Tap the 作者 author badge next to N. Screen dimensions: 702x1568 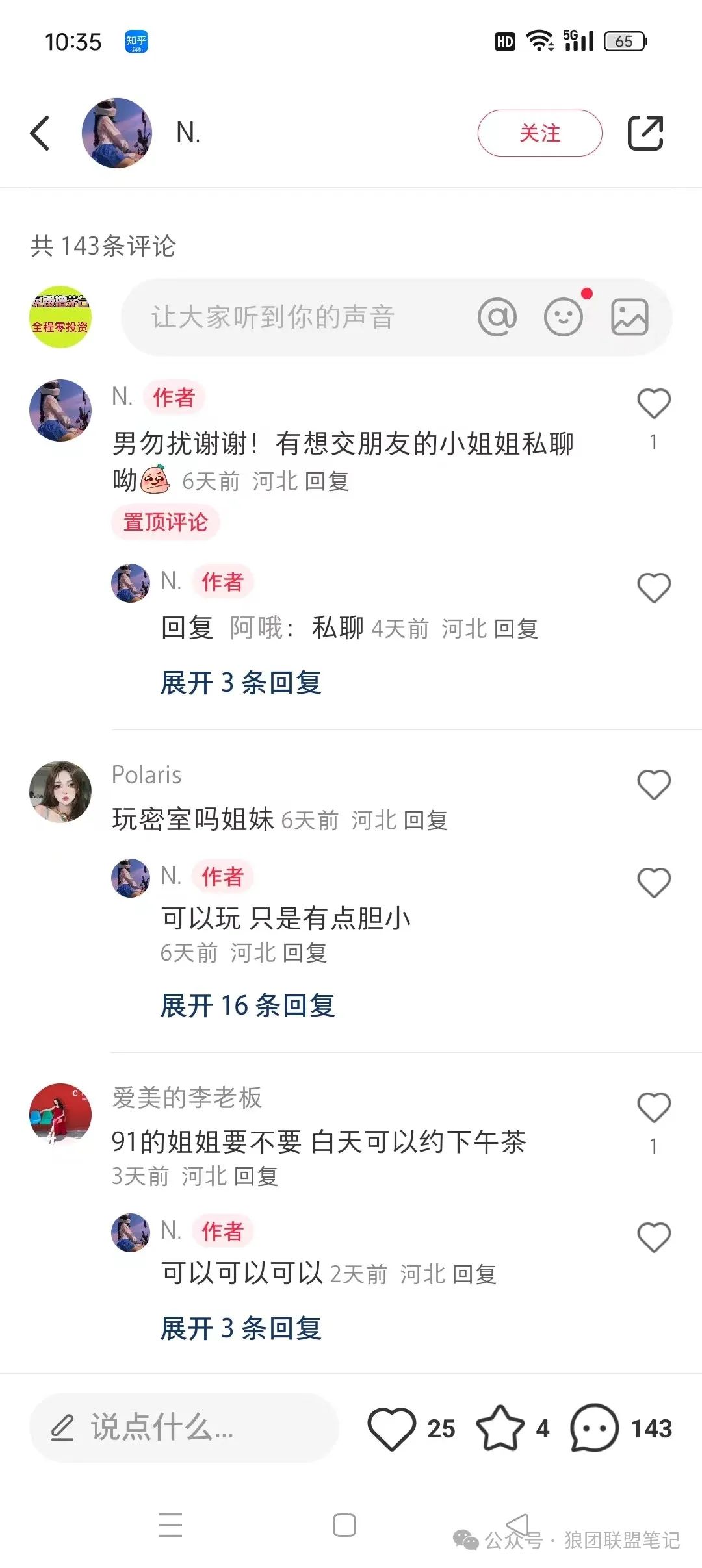(172, 398)
